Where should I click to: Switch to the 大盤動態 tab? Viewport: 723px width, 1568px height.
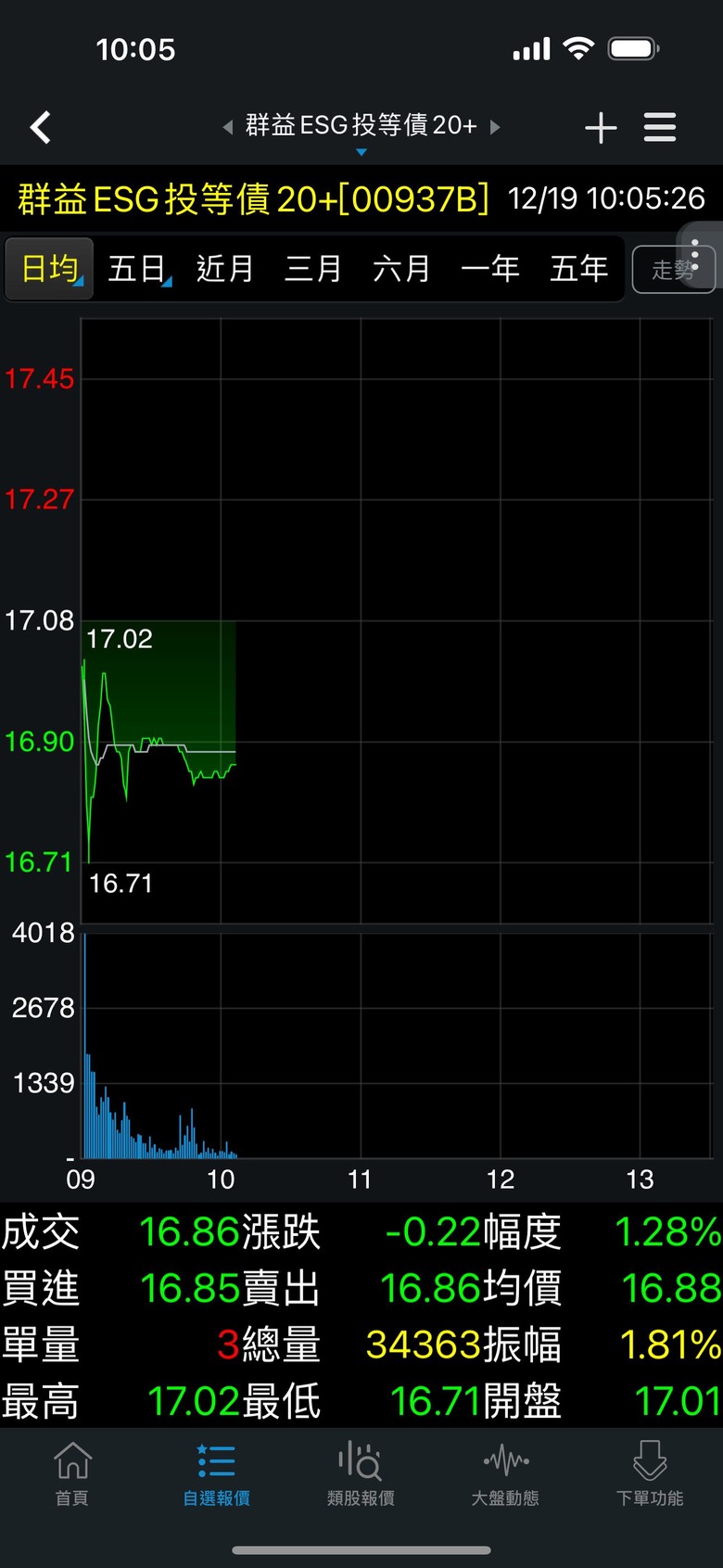click(505, 1472)
